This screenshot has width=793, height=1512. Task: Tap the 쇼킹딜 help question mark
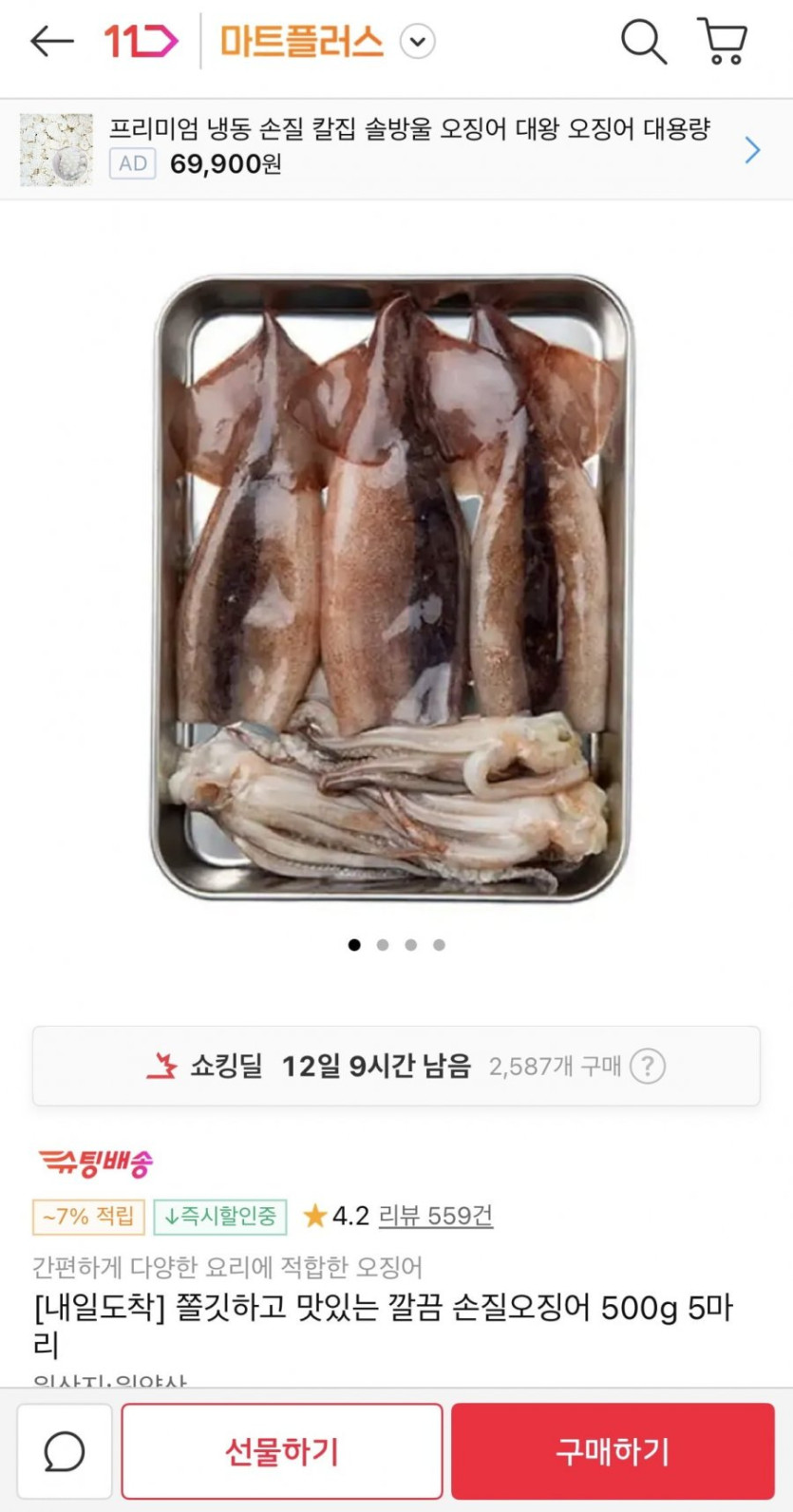[x=647, y=1067]
